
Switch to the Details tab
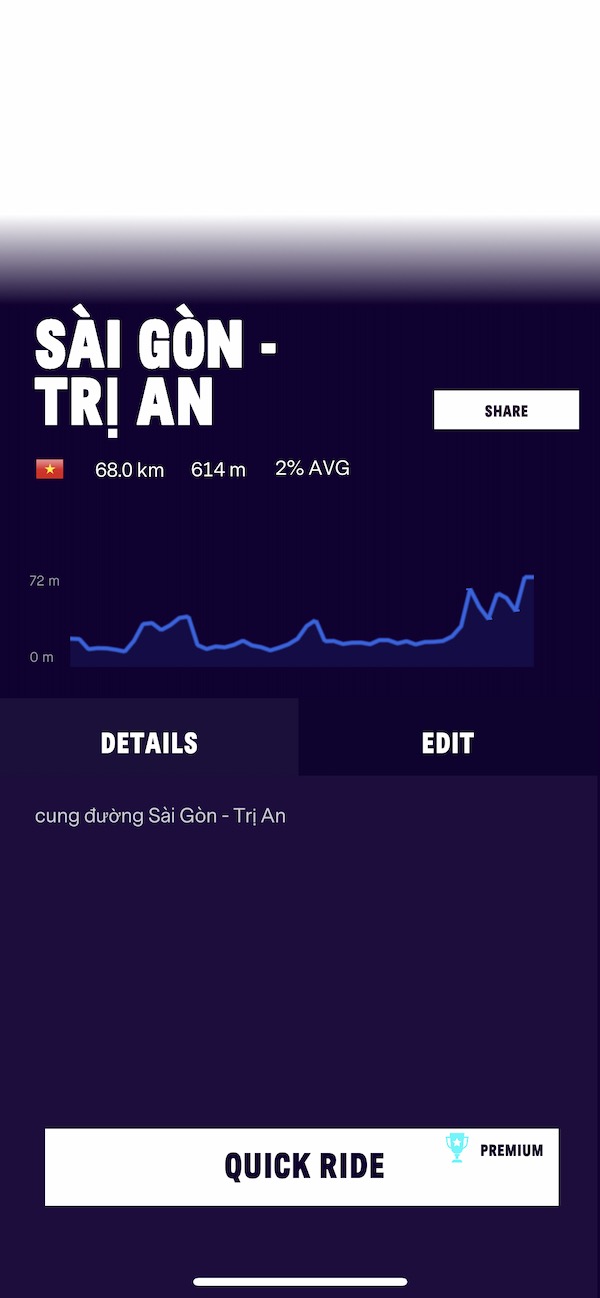click(x=149, y=742)
